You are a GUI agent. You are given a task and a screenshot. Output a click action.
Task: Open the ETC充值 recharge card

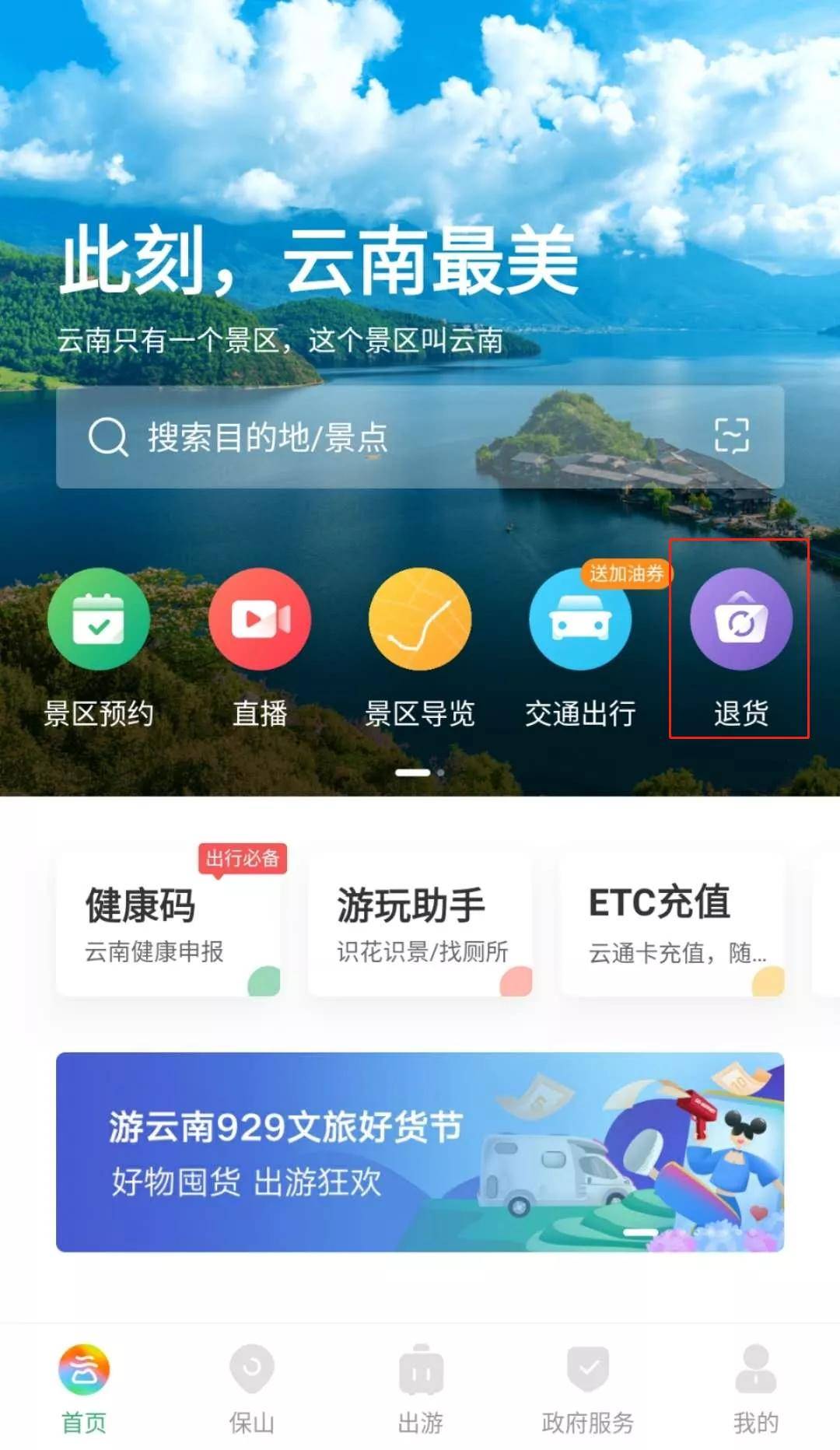click(673, 924)
